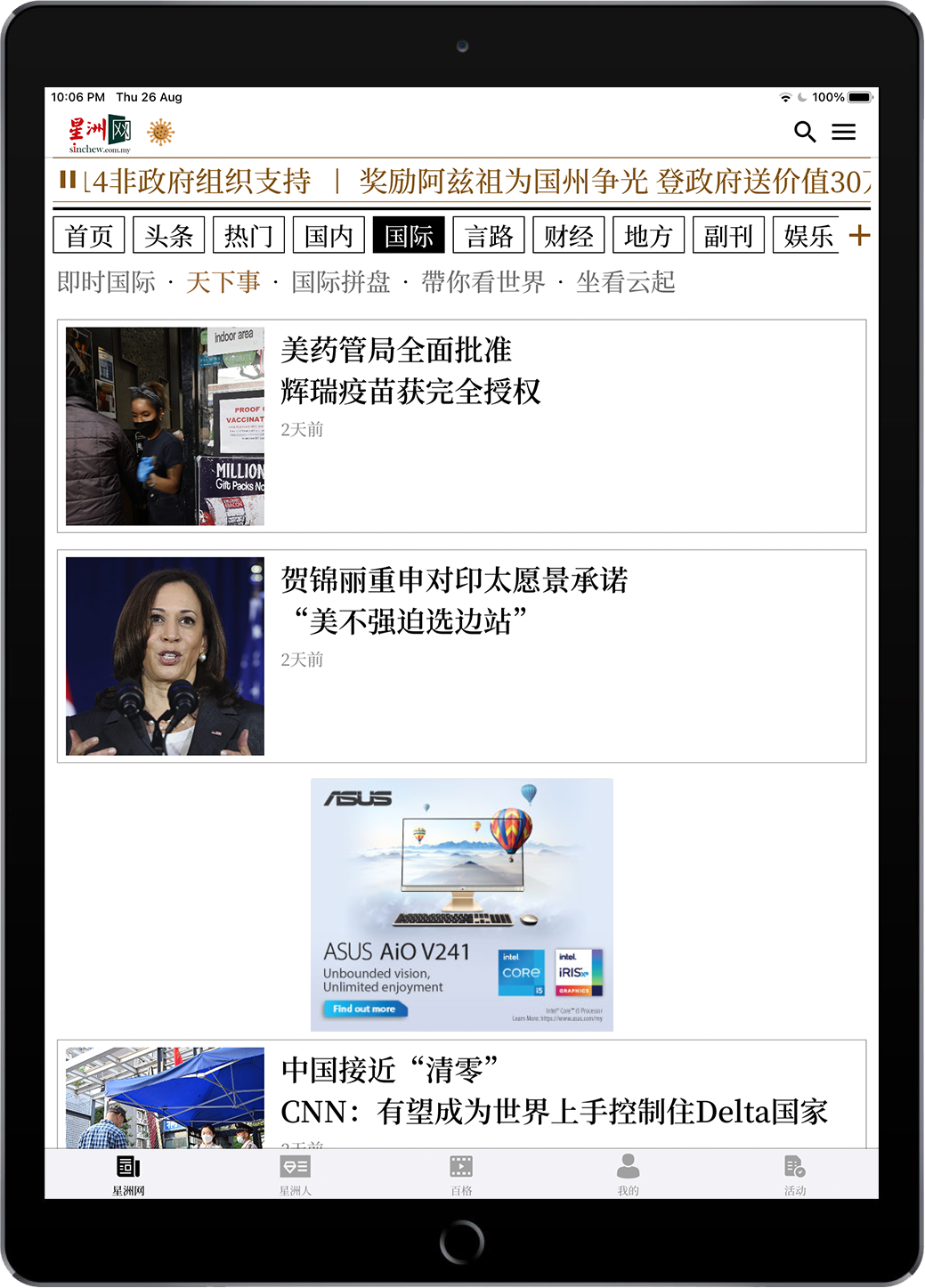This screenshot has height=1288, width=925.
Task: Pause the scrolling news ticker
Action: pyautogui.click(x=68, y=181)
